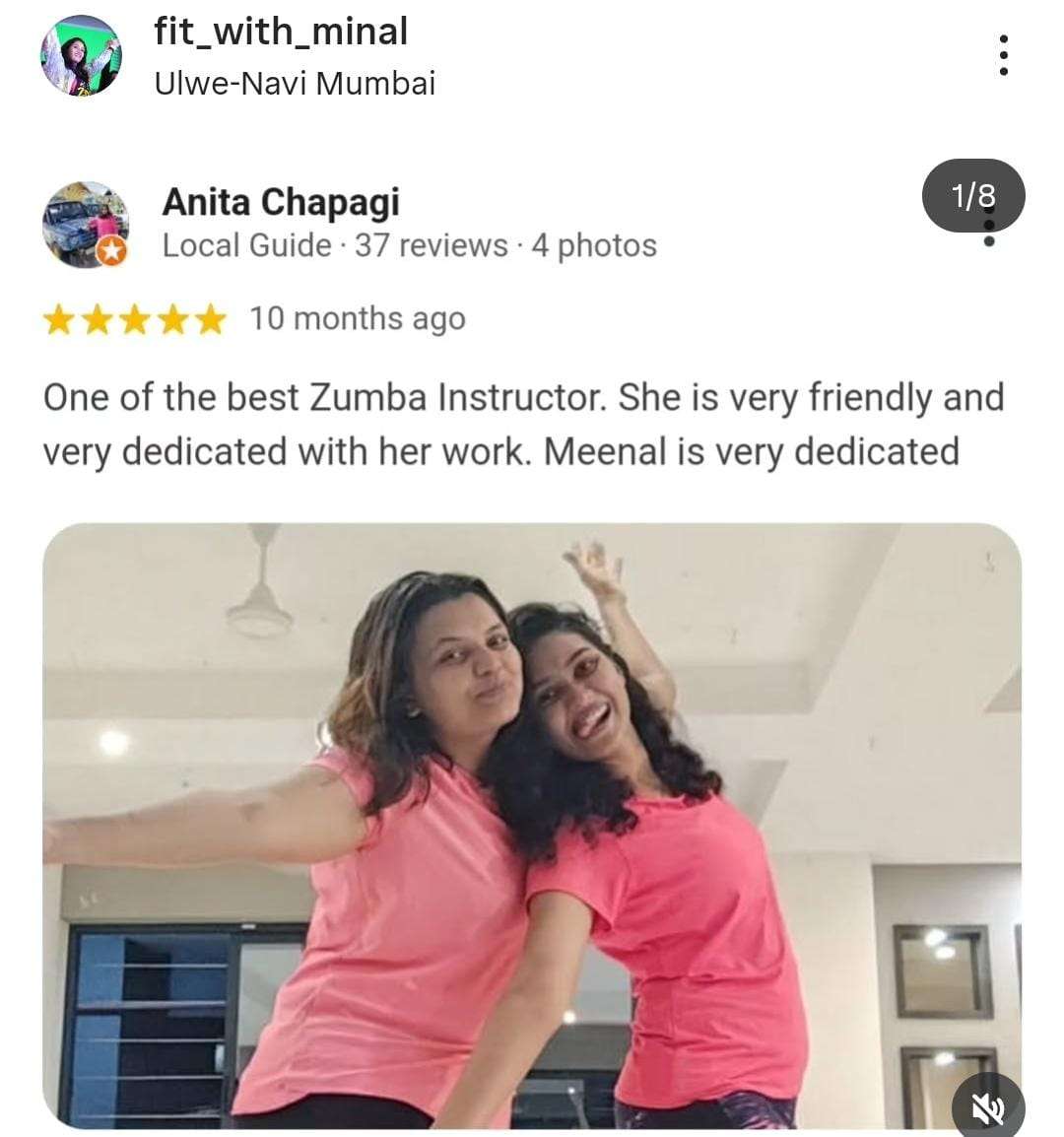Open the fit_with_minal profile picture

80,55
